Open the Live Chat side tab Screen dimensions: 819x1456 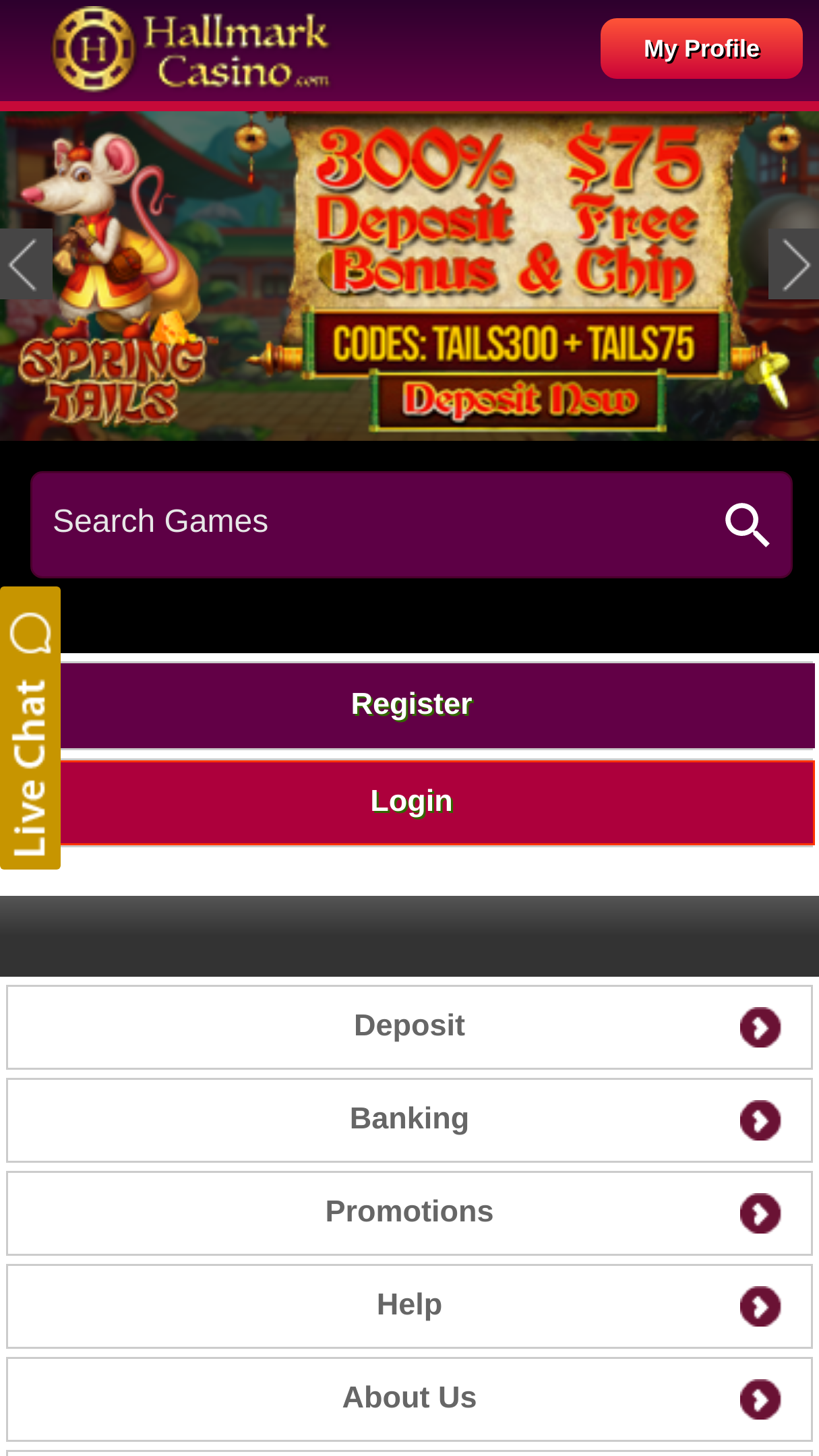coord(30,727)
